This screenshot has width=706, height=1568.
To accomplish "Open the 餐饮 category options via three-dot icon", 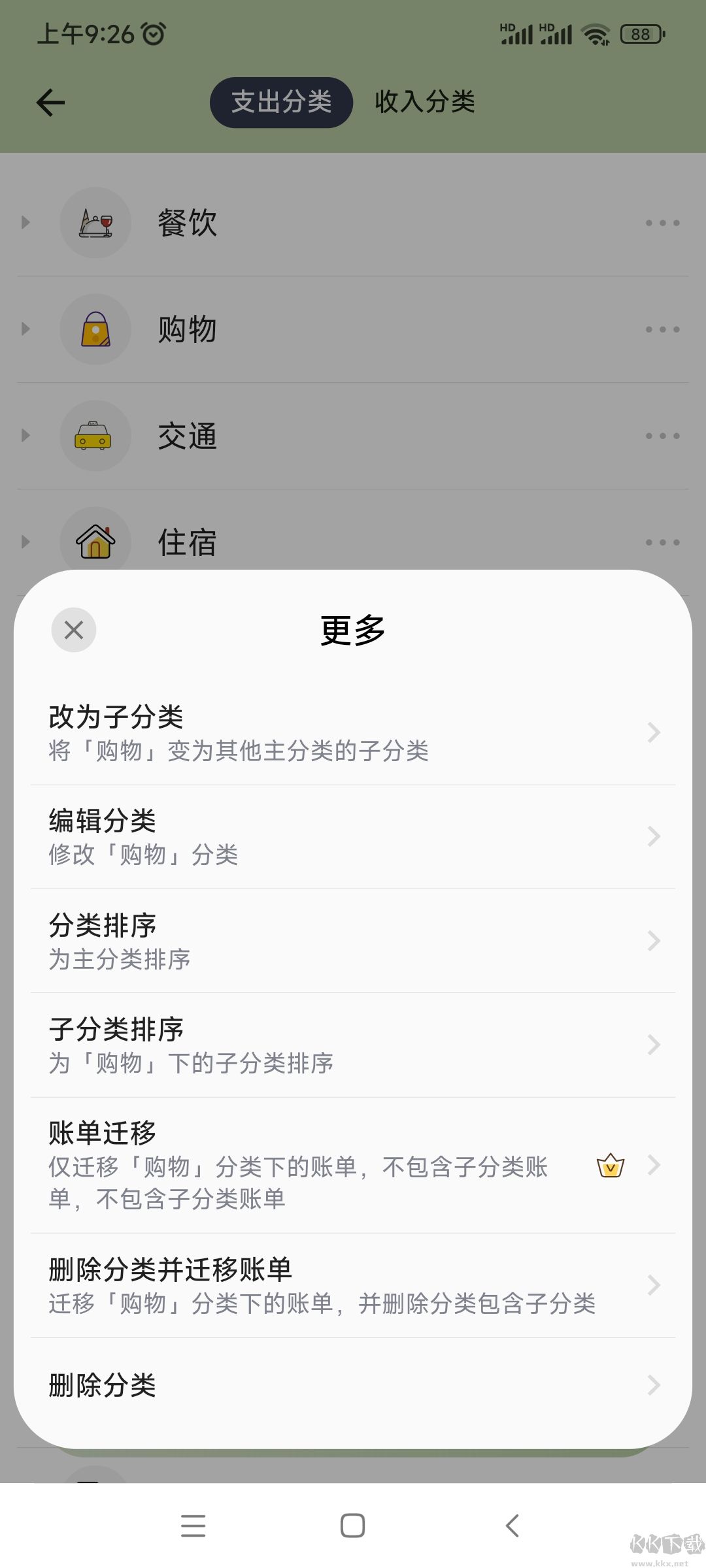I will pos(662,222).
